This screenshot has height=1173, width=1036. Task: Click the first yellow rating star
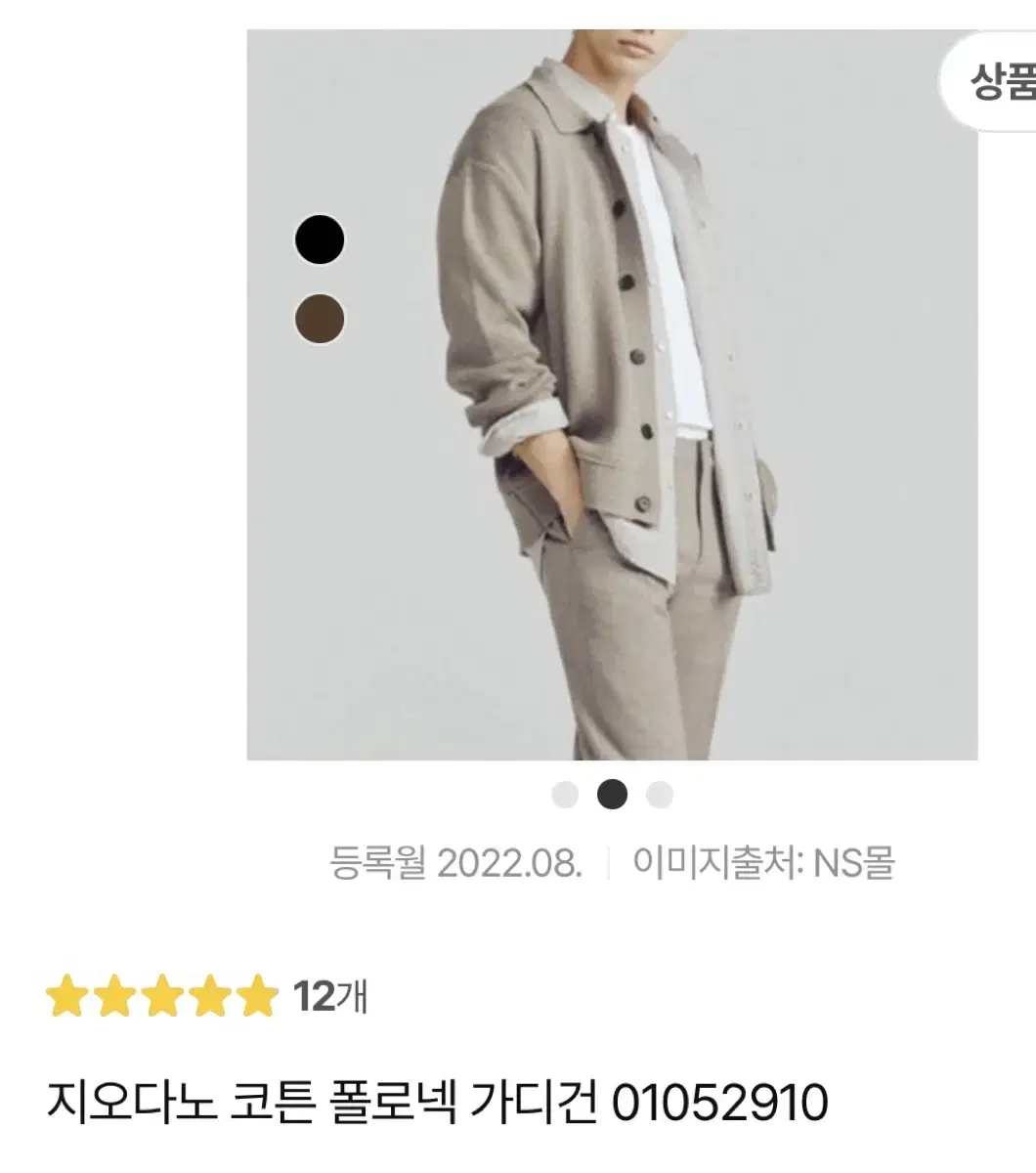[68, 994]
